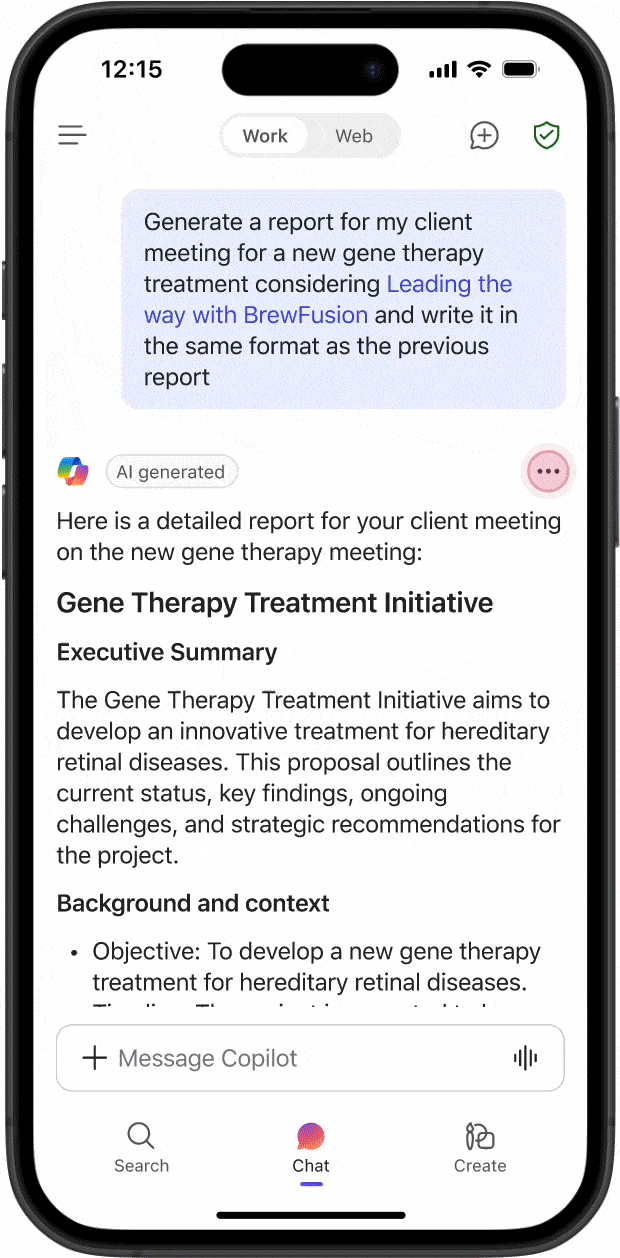Switch to the Web mode
The image size is (620, 1258).
353,136
